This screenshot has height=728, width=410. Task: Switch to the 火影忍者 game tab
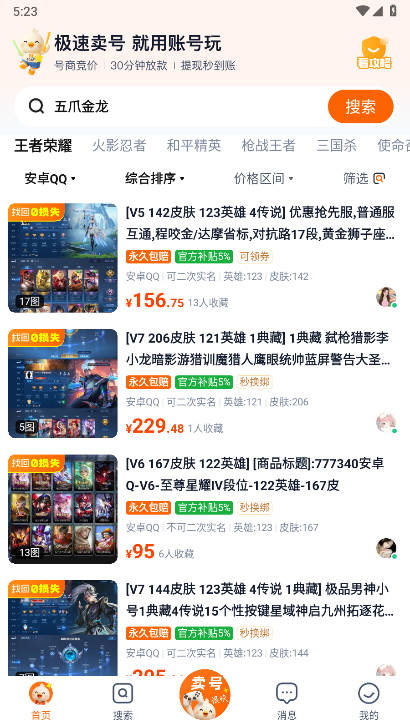pyautogui.click(x=119, y=145)
